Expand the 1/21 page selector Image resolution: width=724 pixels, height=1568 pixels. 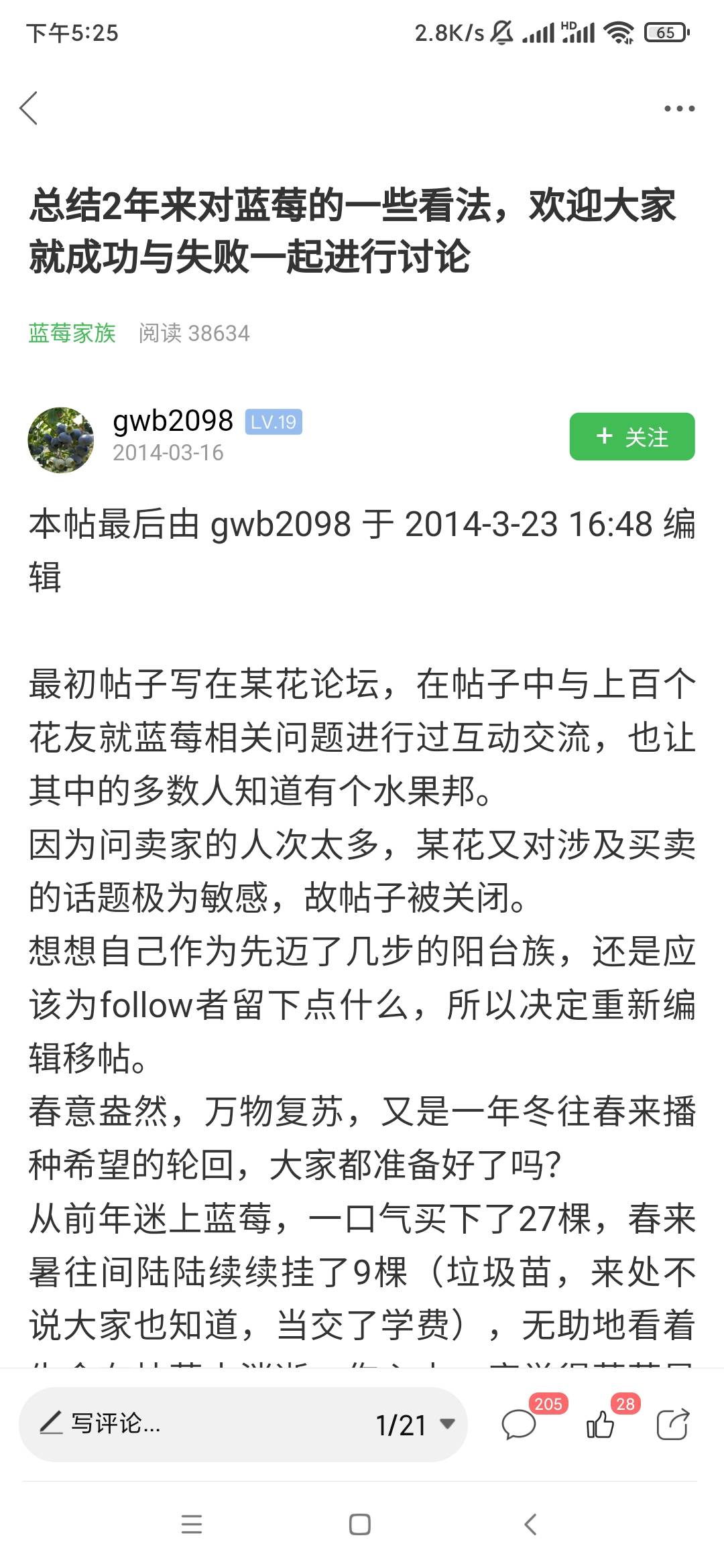416,1425
